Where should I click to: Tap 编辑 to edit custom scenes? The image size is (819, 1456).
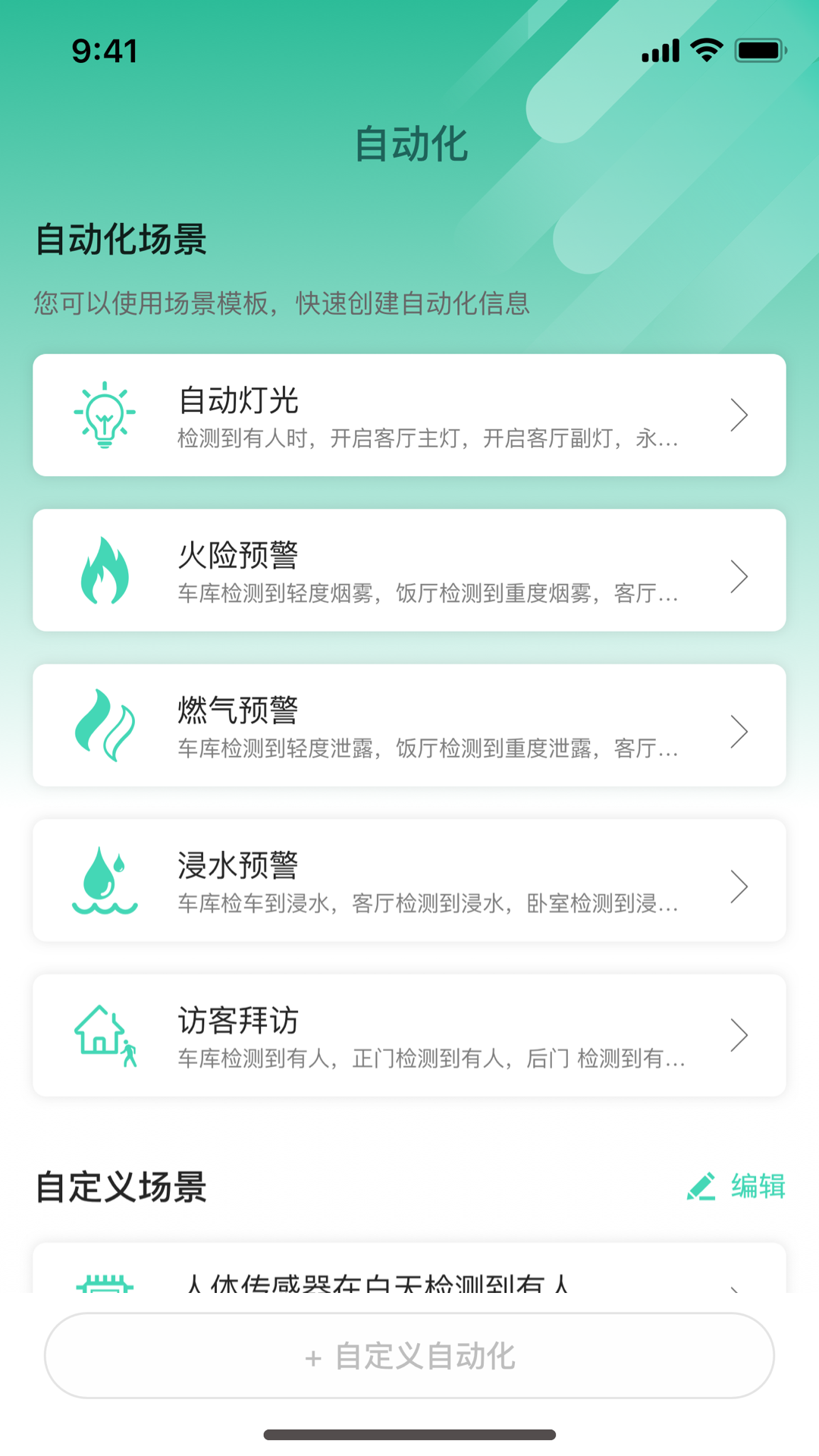(736, 1186)
